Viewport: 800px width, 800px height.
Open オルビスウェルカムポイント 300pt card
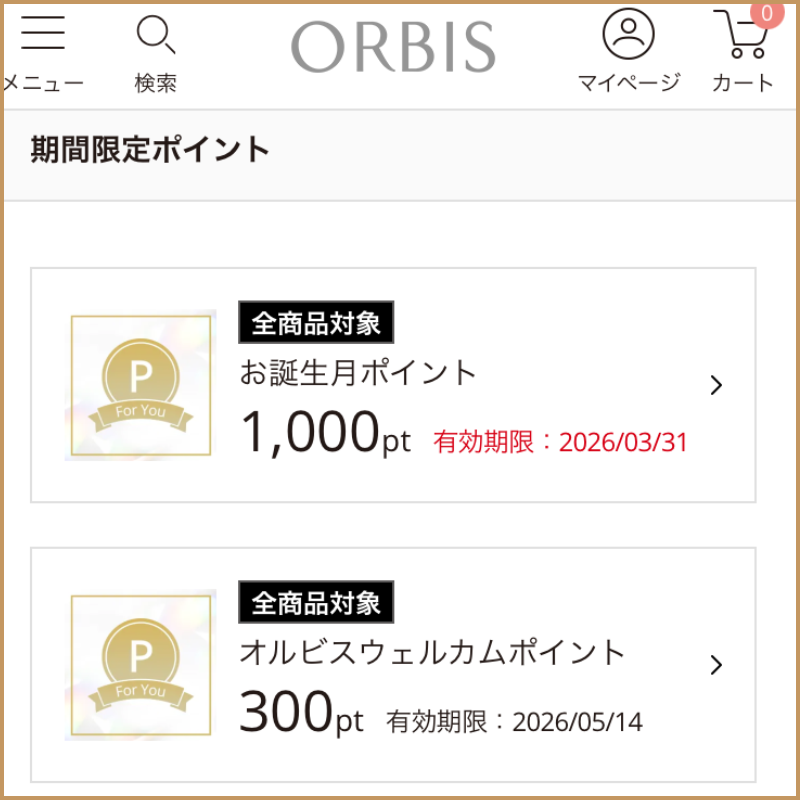[x=393, y=665]
